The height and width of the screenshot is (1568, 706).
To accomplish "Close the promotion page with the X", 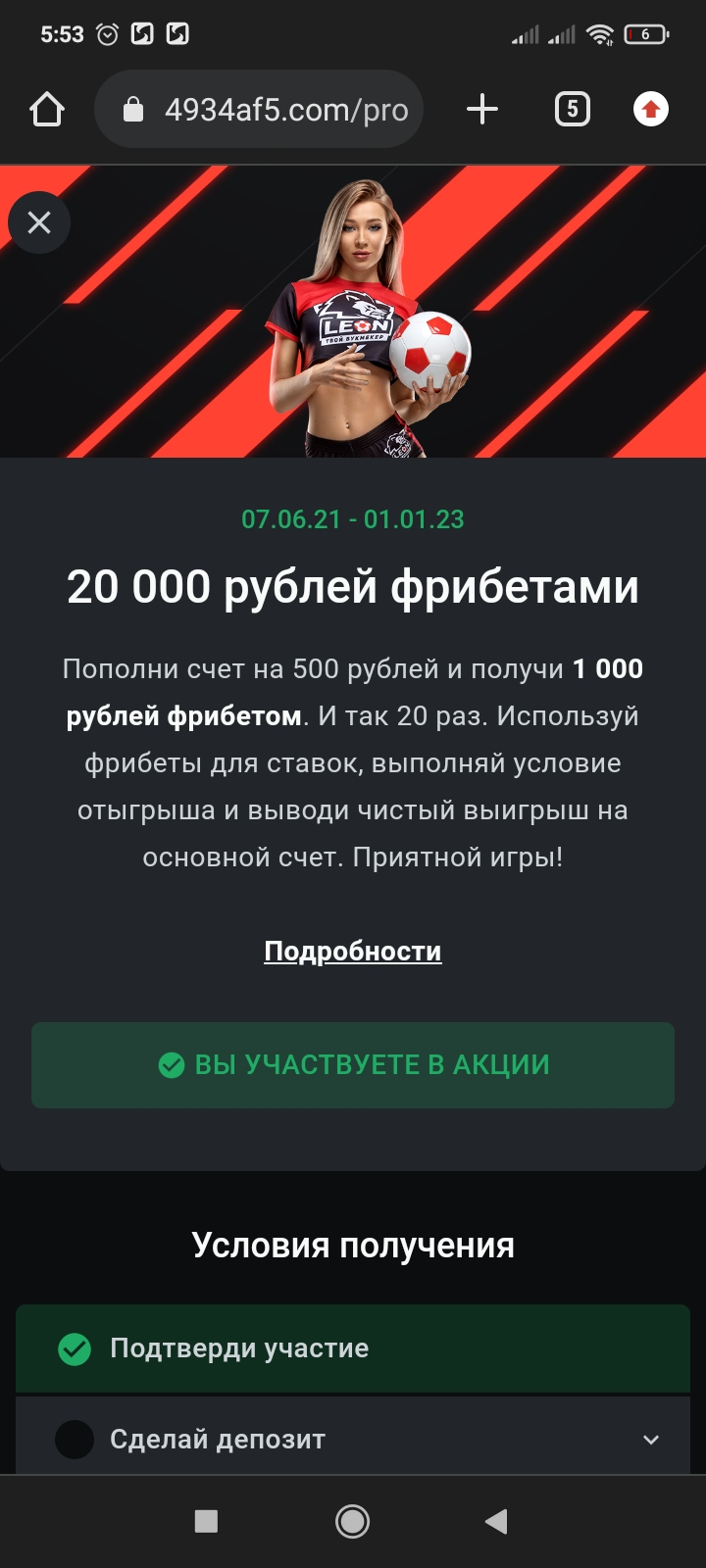I will (39, 222).
